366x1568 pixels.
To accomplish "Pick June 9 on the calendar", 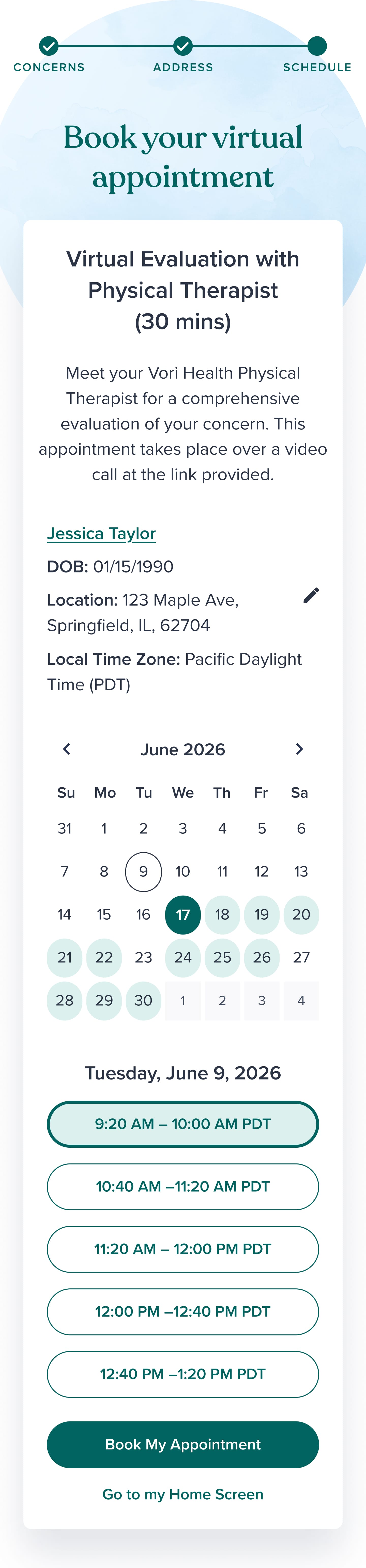I will coord(144,872).
